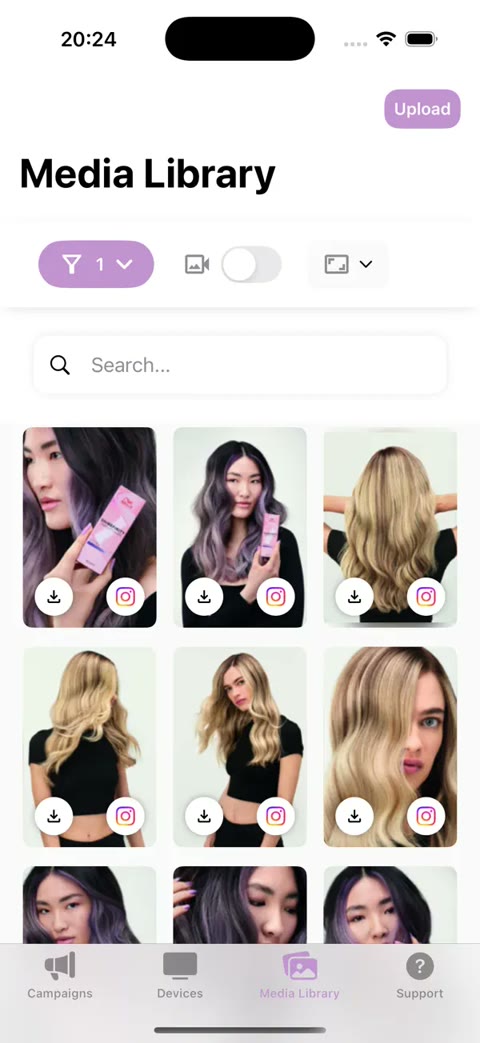Image resolution: width=480 pixels, height=1043 pixels.
Task: Tap the Upload button
Action: (x=422, y=109)
